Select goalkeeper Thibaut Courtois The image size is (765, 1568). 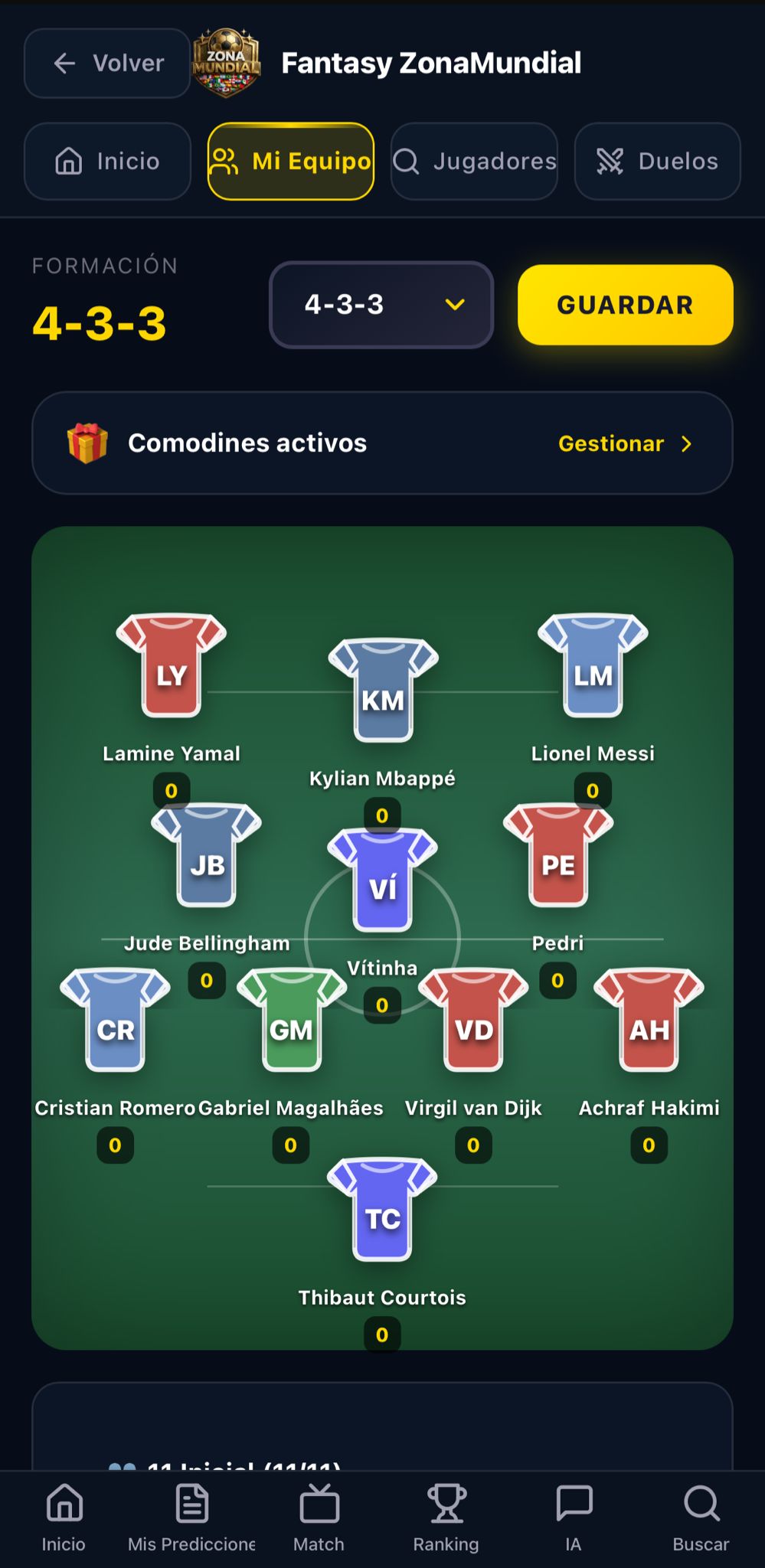tap(382, 1208)
